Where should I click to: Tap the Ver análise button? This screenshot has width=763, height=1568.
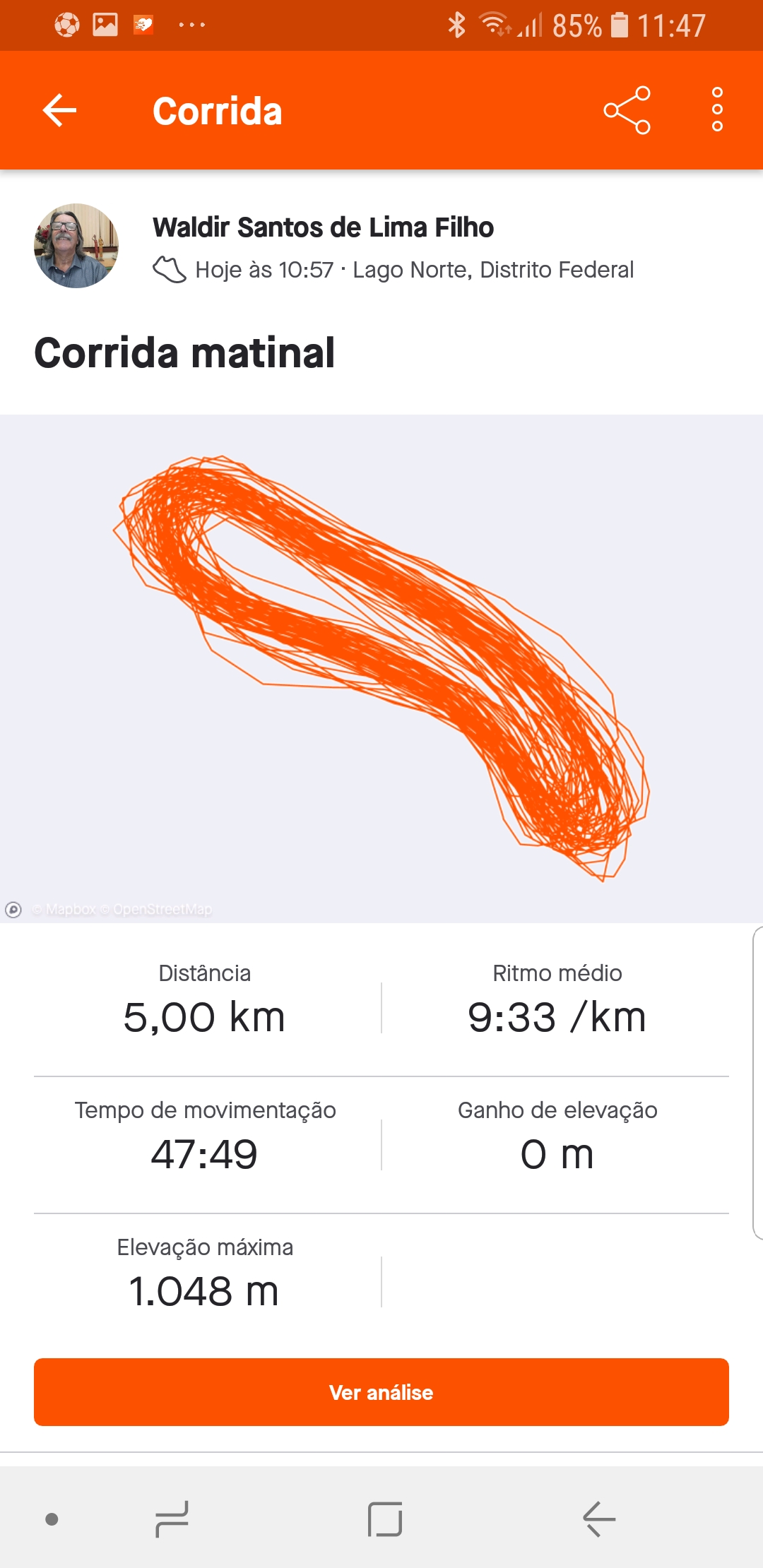point(381,1392)
